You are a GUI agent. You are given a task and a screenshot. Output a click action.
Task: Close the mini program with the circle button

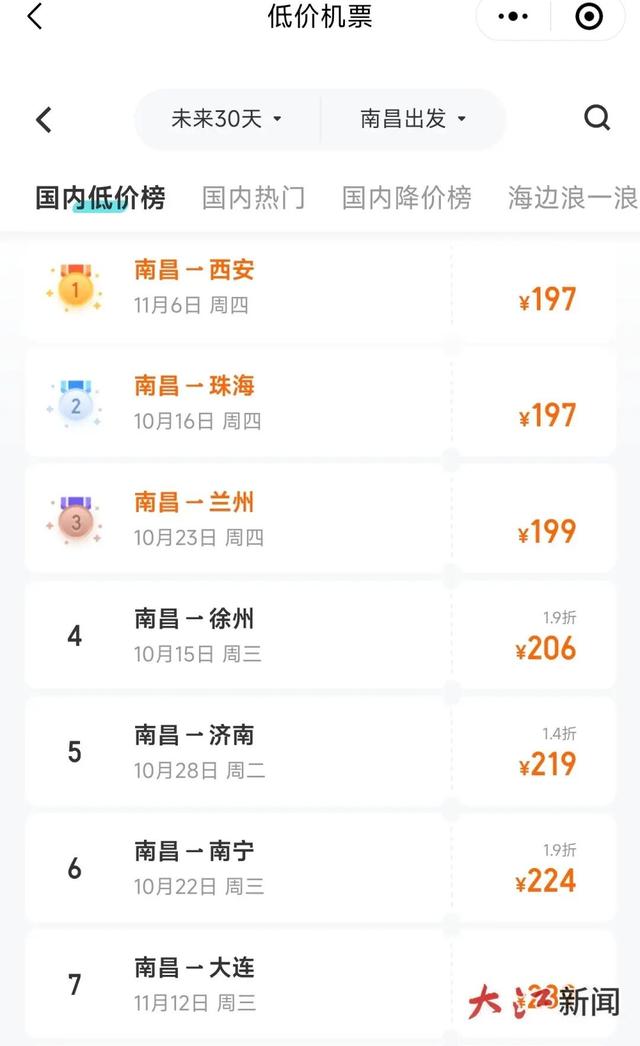pyautogui.click(x=589, y=17)
